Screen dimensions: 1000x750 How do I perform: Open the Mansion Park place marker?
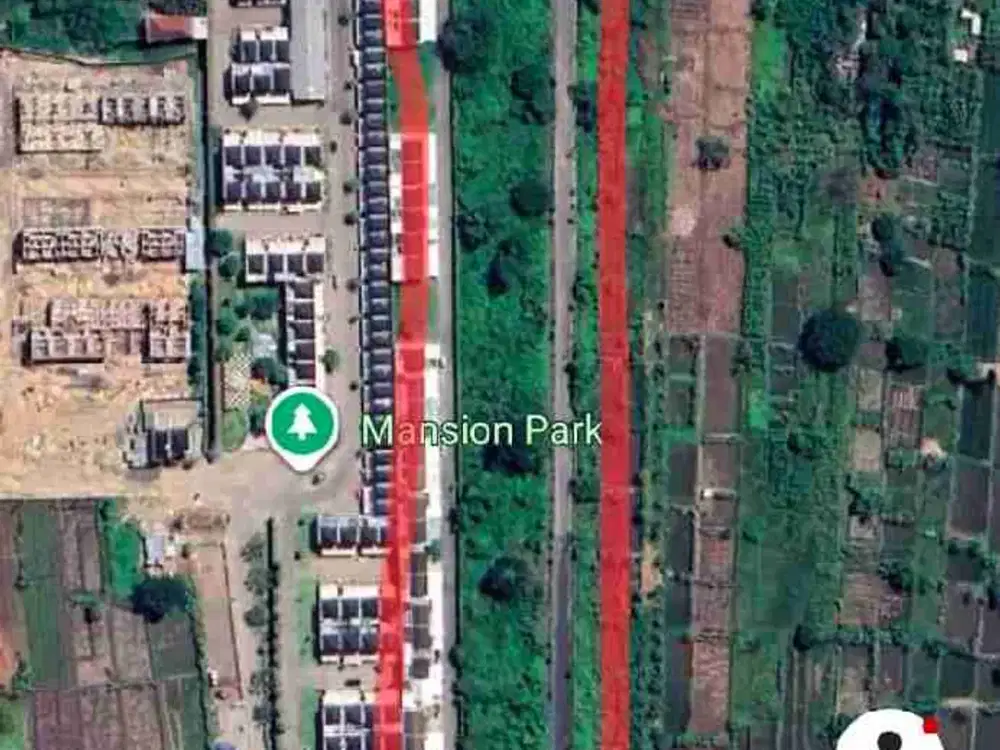(302, 425)
